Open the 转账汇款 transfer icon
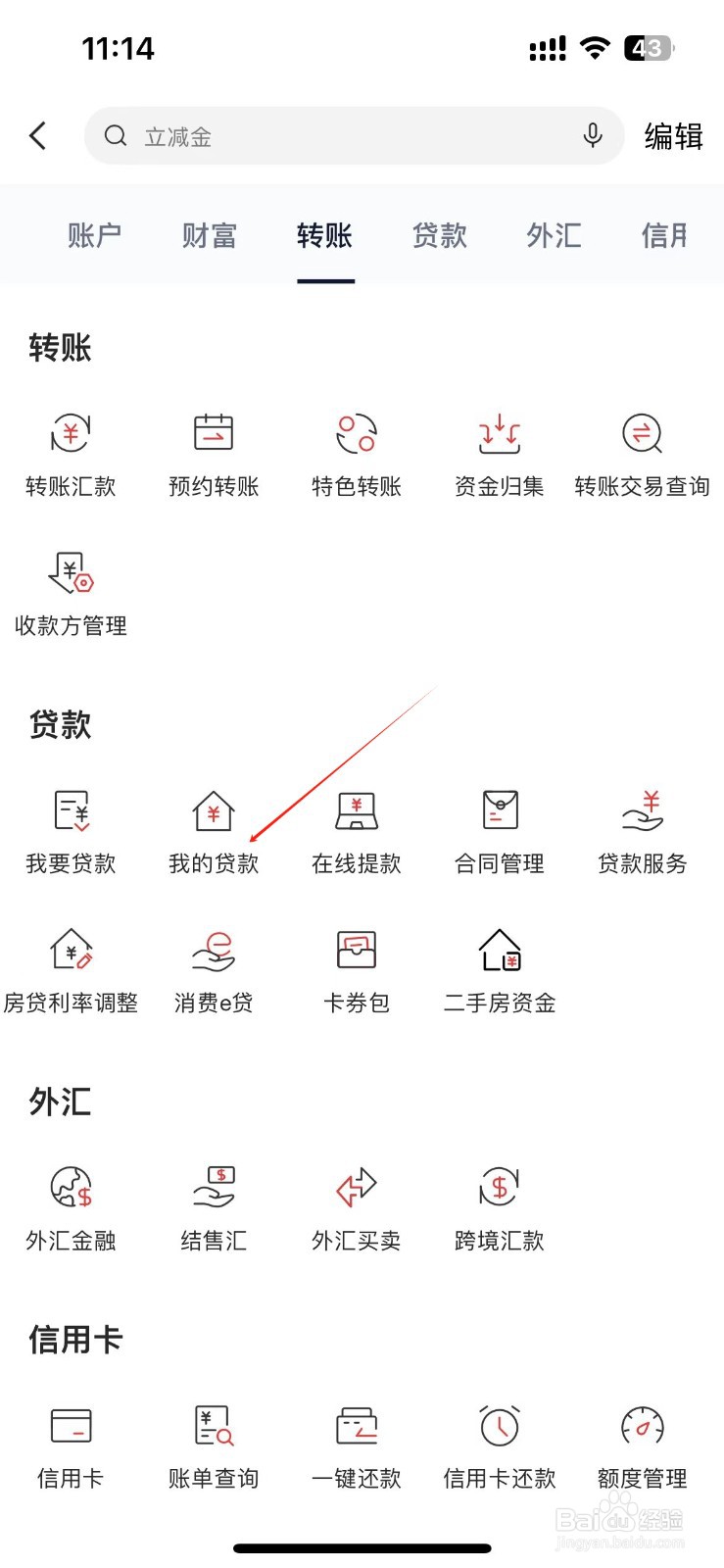The height and width of the screenshot is (1568, 724). [70, 451]
